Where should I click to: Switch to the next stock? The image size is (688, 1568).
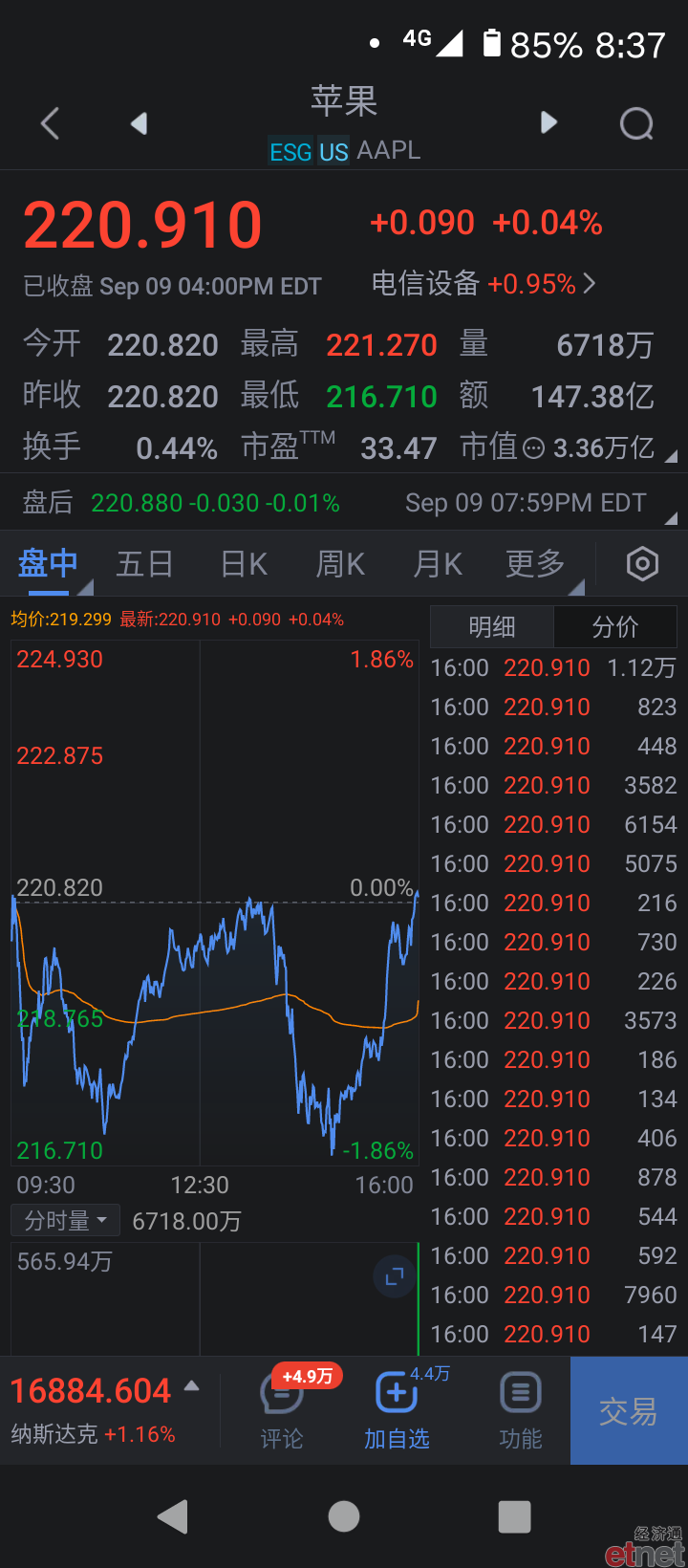click(x=548, y=122)
